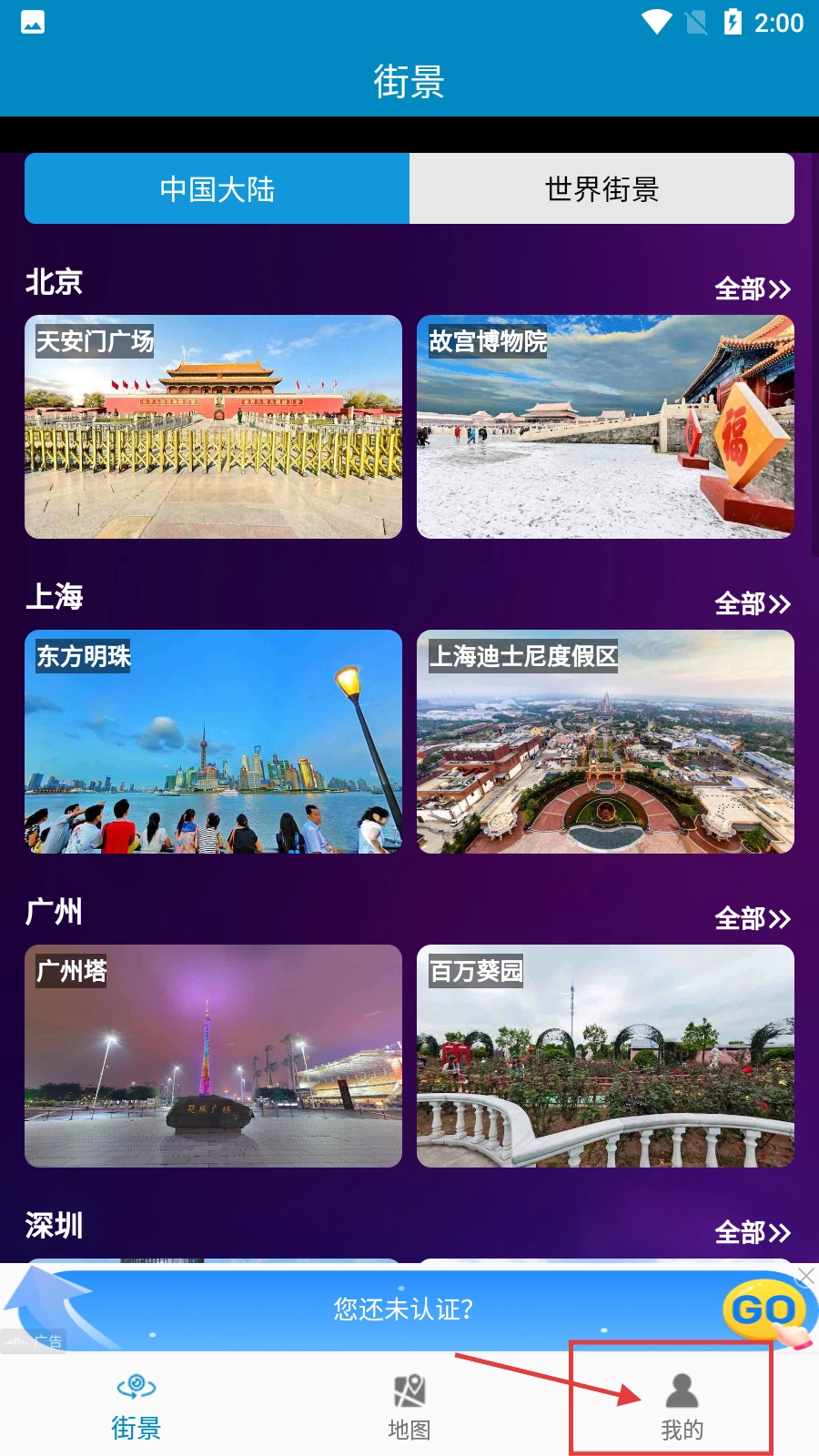View all 上海 street views

pos(752,604)
